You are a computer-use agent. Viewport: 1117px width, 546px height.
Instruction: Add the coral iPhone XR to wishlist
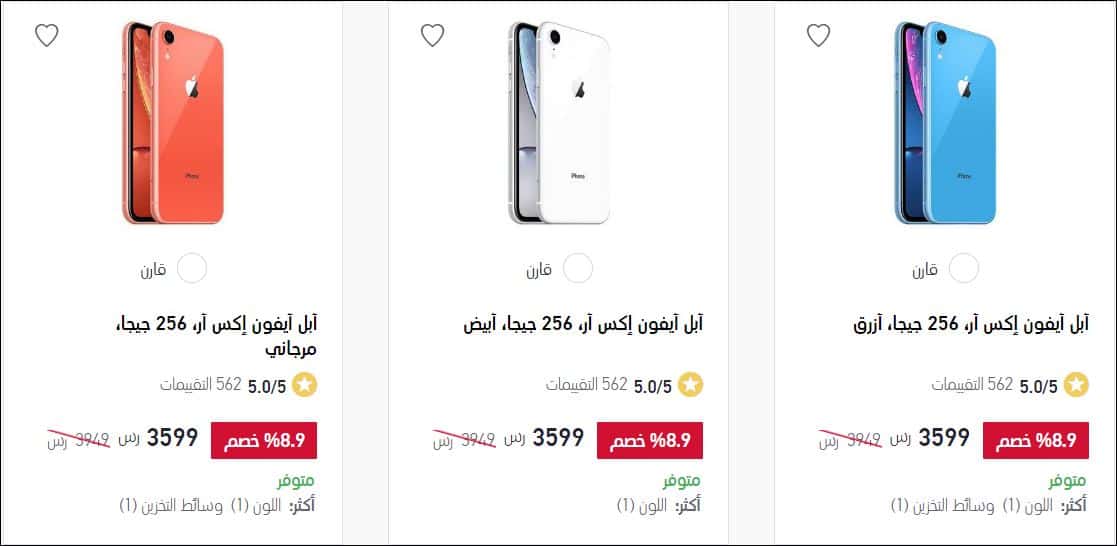pos(46,35)
